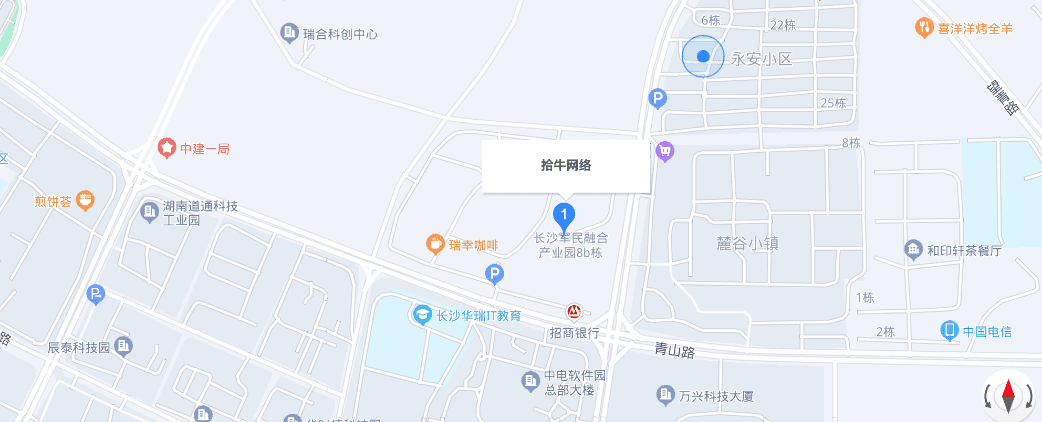Select the 招商银行 bank marker
This screenshot has height=422, width=1042.
[x=574, y=313]
